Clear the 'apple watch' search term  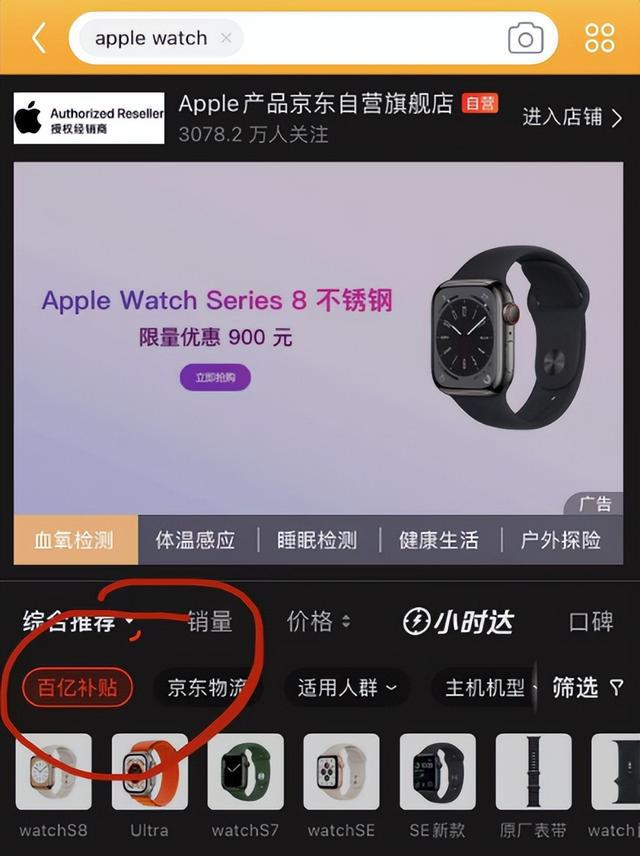(x=226, y=39)
